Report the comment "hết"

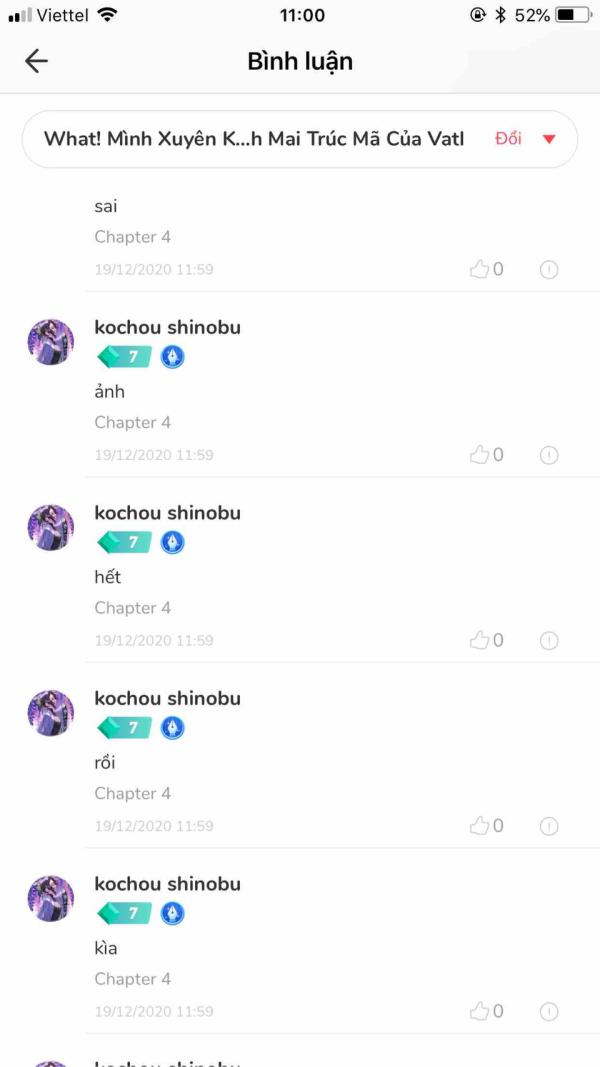[549, 641]
